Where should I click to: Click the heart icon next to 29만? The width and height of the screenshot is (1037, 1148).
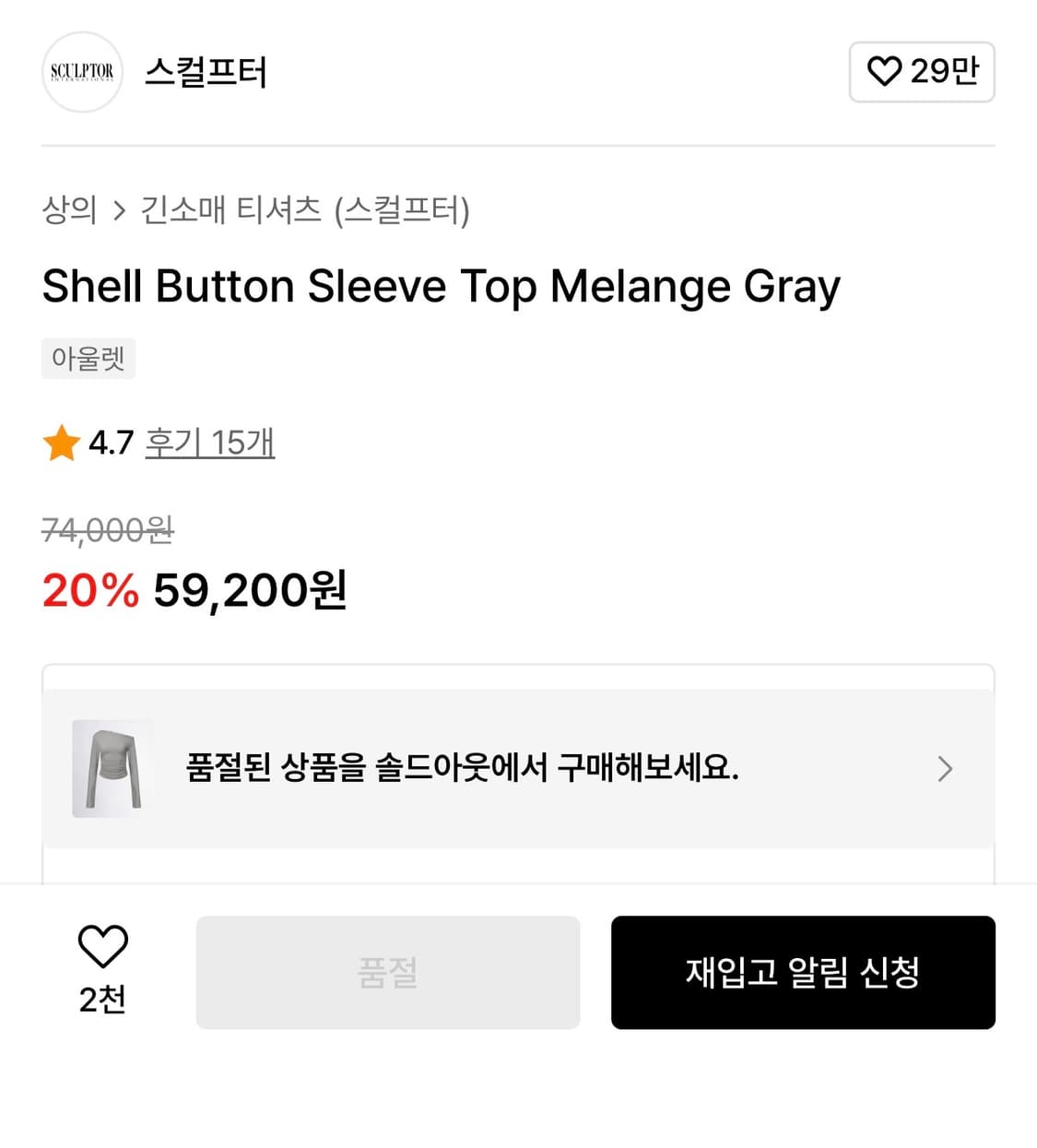886,72
